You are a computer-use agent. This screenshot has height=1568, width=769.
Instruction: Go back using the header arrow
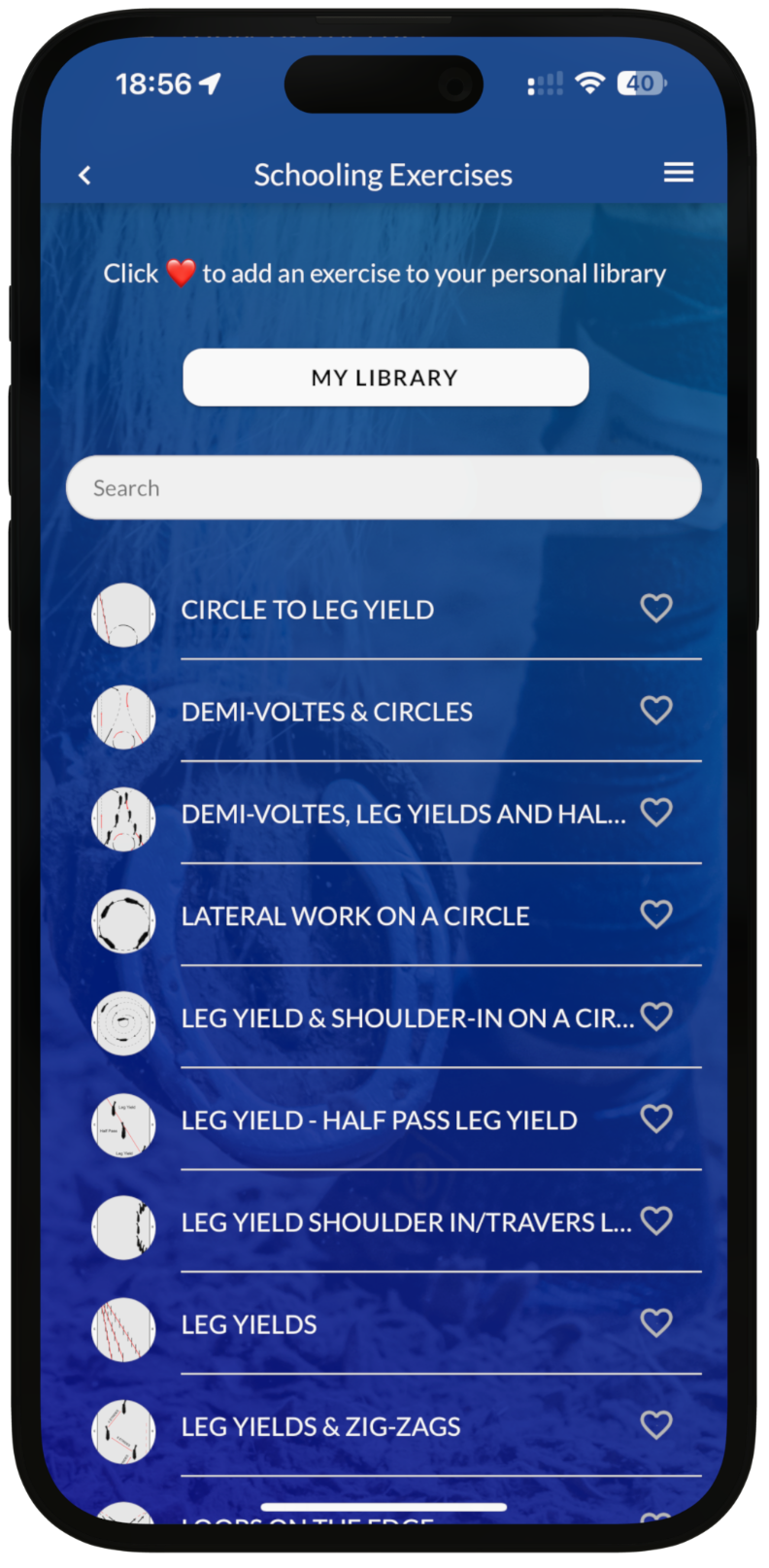[x=84, y=175]
